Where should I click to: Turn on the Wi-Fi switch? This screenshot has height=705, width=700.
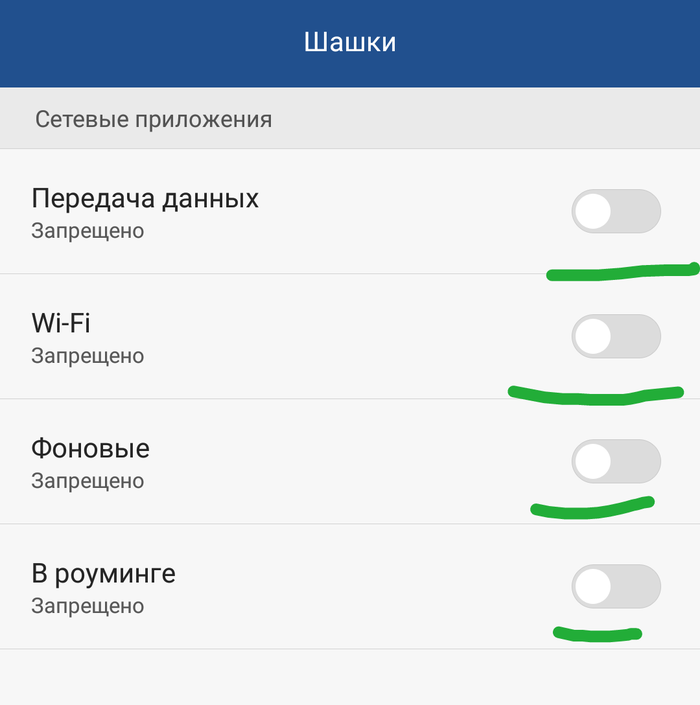pos(616,337)
